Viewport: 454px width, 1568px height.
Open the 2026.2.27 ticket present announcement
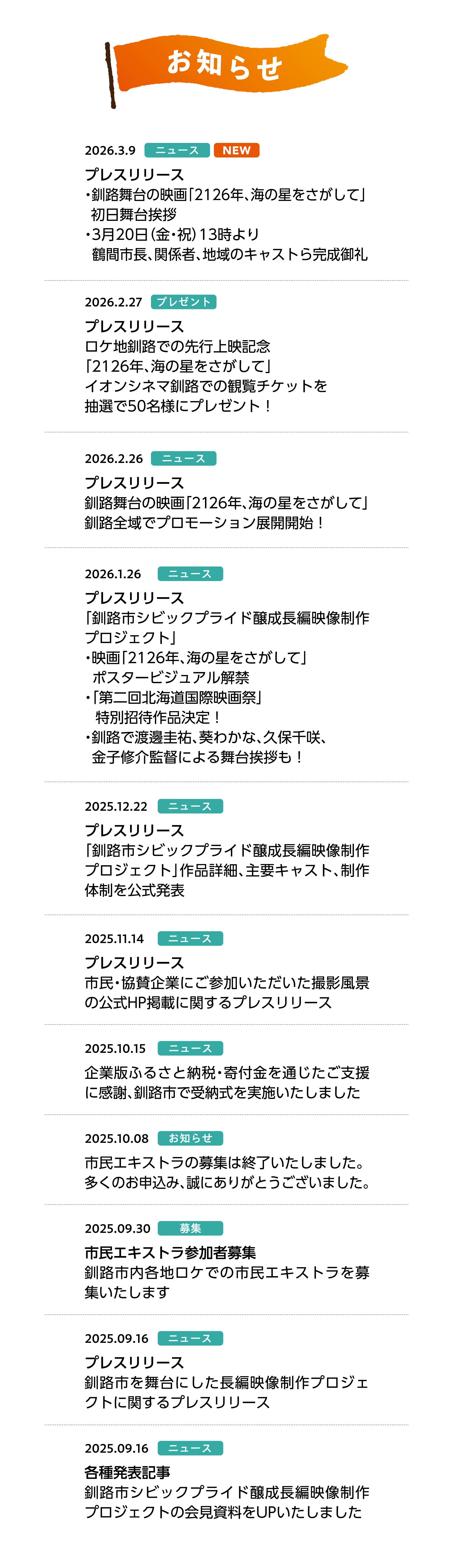click(207, 366)
